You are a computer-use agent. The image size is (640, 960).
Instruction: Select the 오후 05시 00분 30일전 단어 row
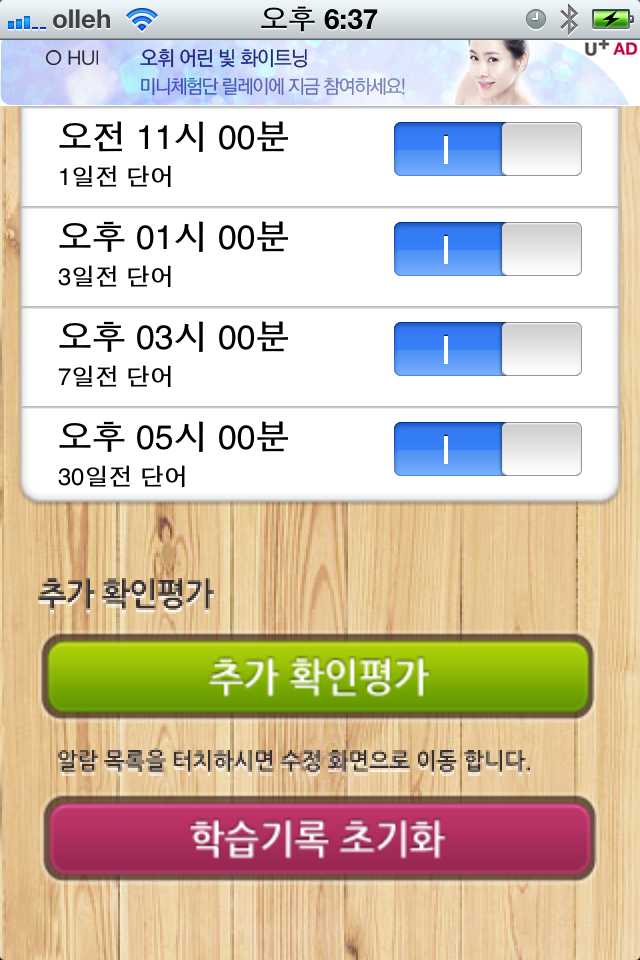point(200,455)
